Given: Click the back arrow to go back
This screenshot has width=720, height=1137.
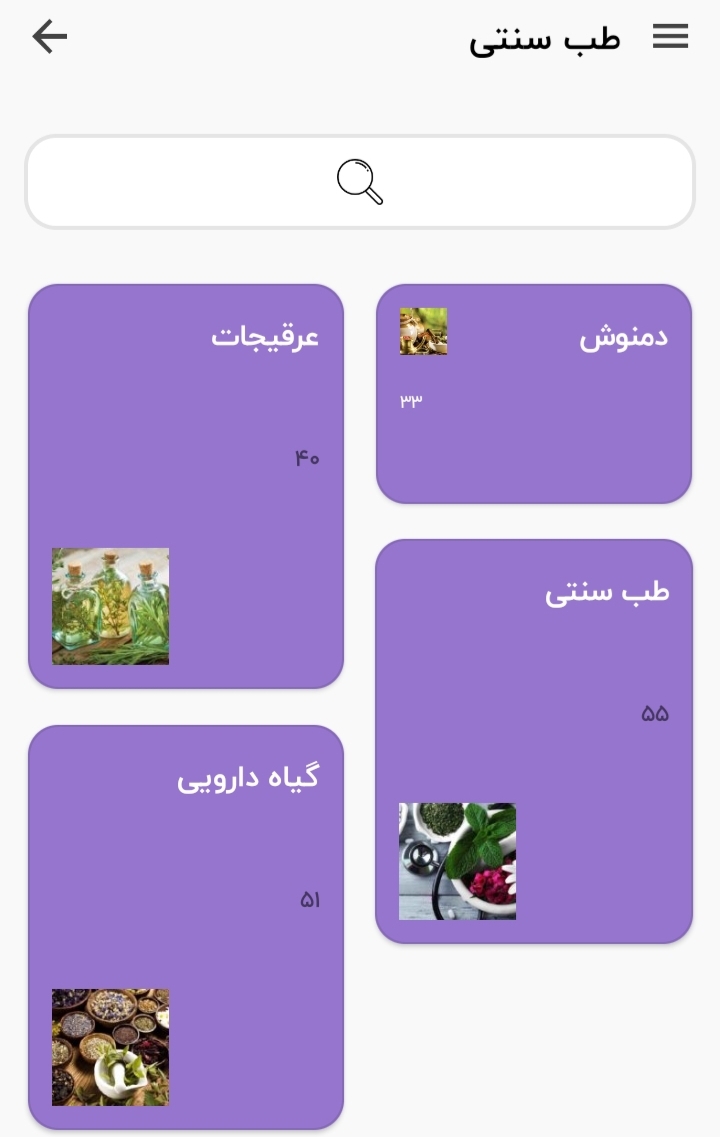Looking at the screenshot, I should point(49,37).
